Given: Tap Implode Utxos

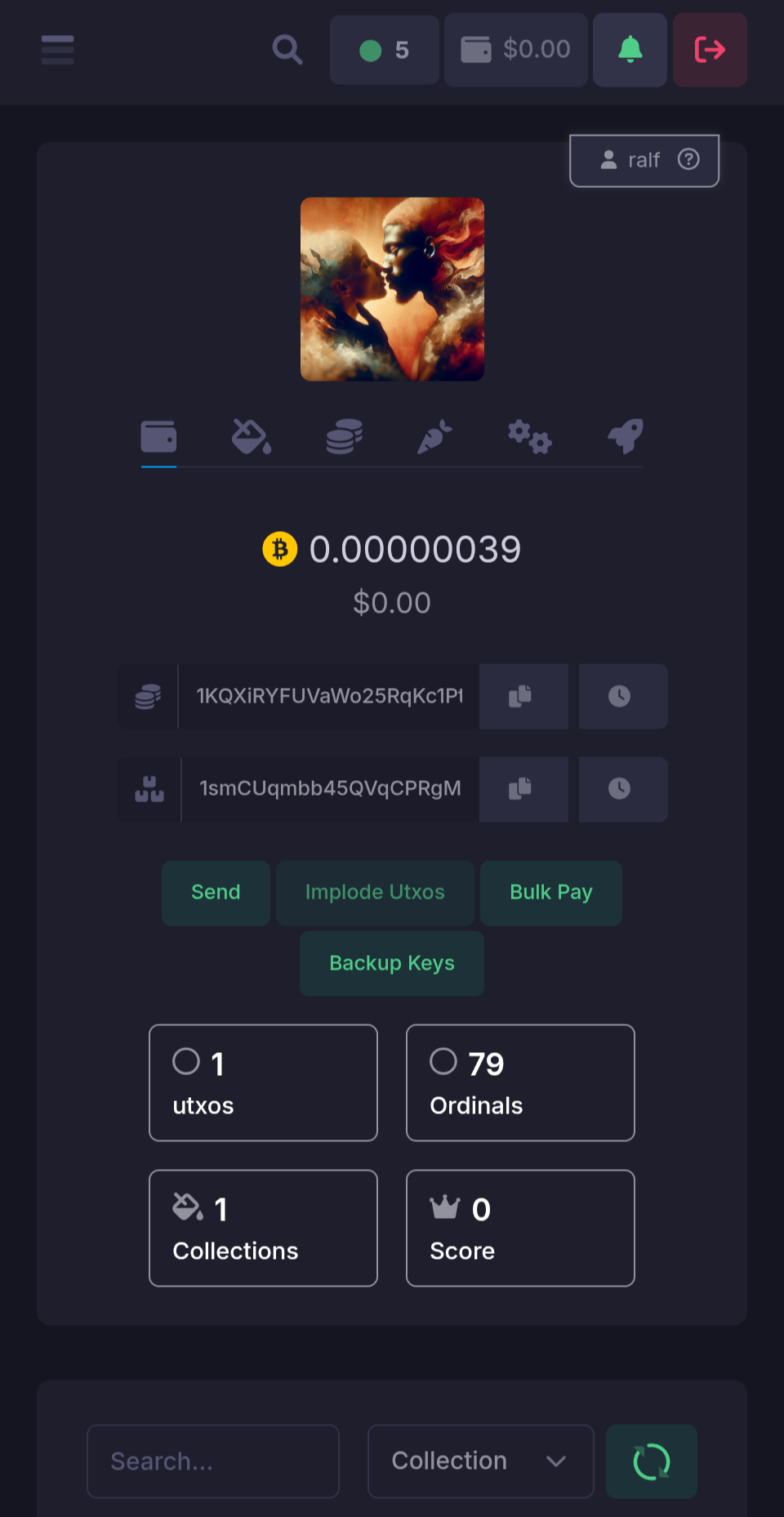Looking at the screenshot, I should 375,893.
